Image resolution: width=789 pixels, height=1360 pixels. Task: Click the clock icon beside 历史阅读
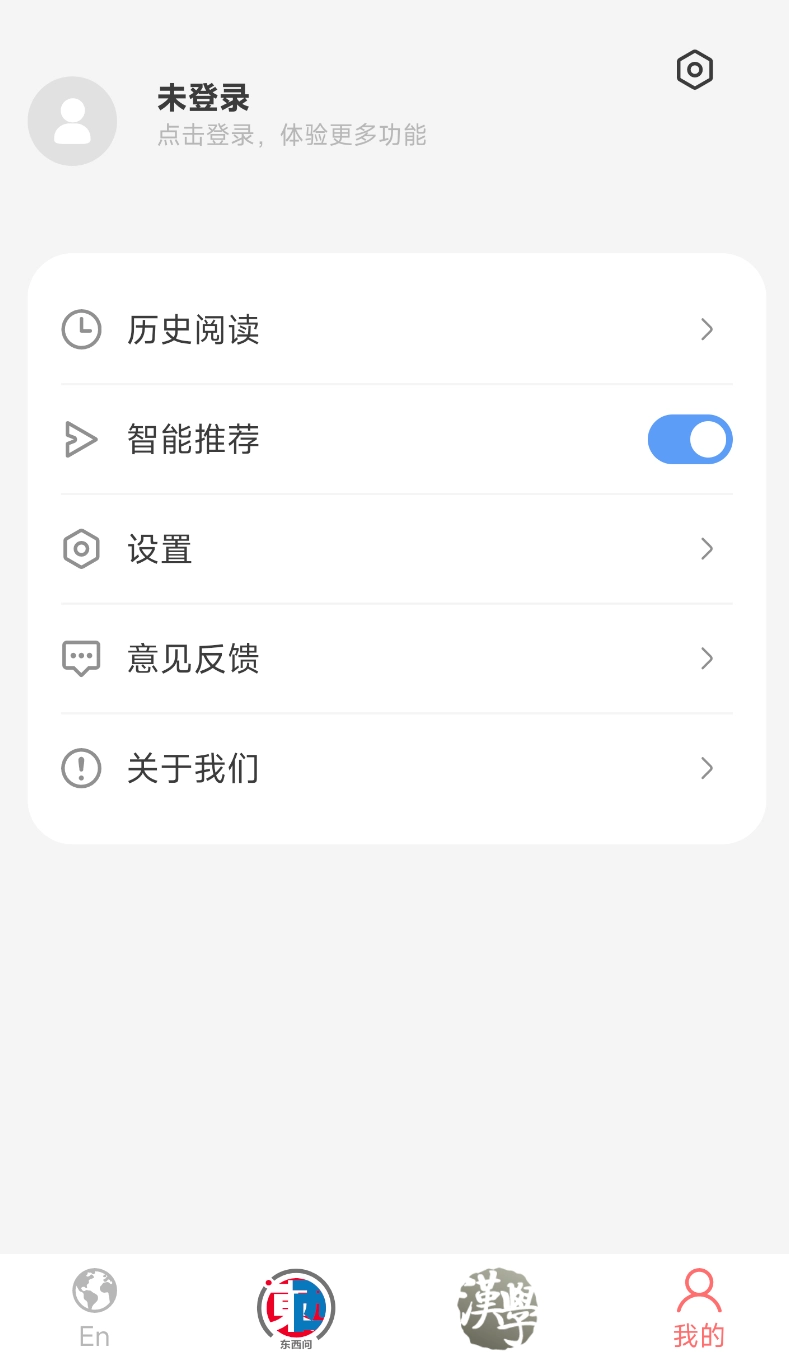point(81,329)
